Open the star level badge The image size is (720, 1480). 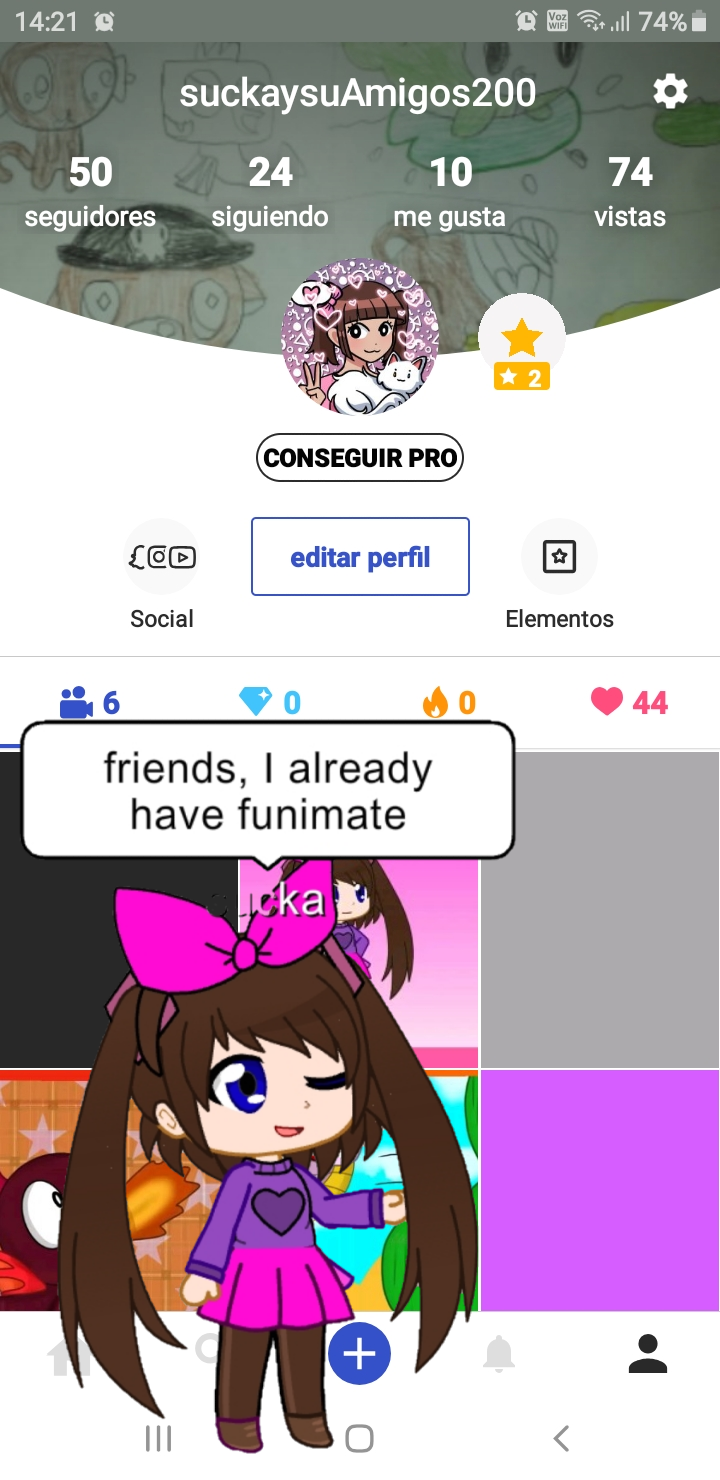click(522, 345)
